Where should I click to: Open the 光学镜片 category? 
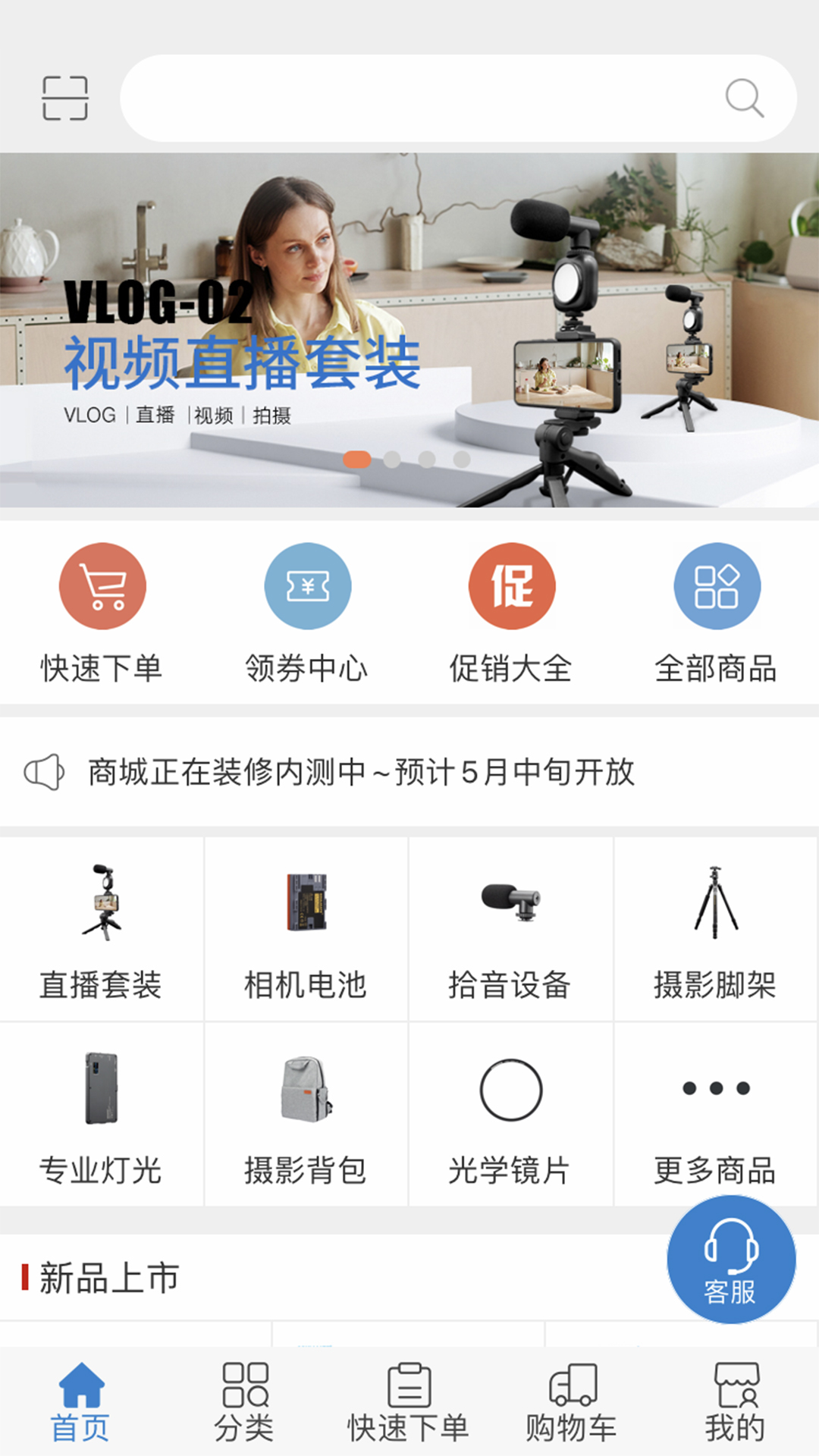pos(510,1115)
